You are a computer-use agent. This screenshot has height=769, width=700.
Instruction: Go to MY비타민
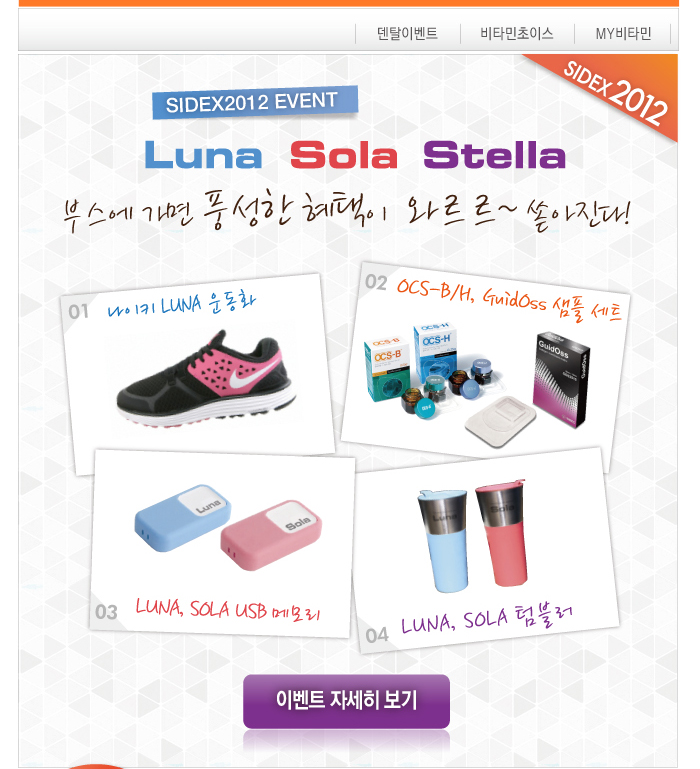click(623, 33)
